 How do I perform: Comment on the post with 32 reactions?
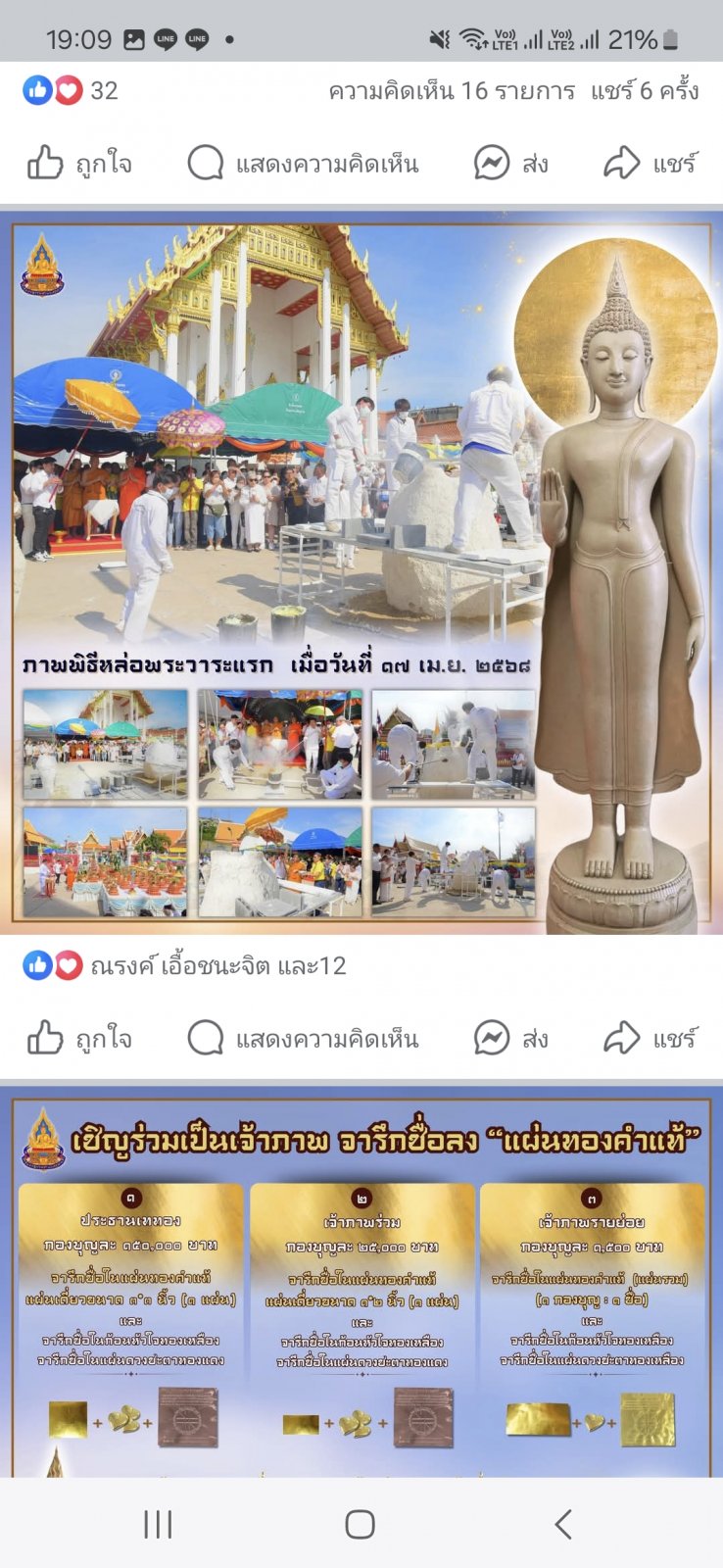[303, 163]
